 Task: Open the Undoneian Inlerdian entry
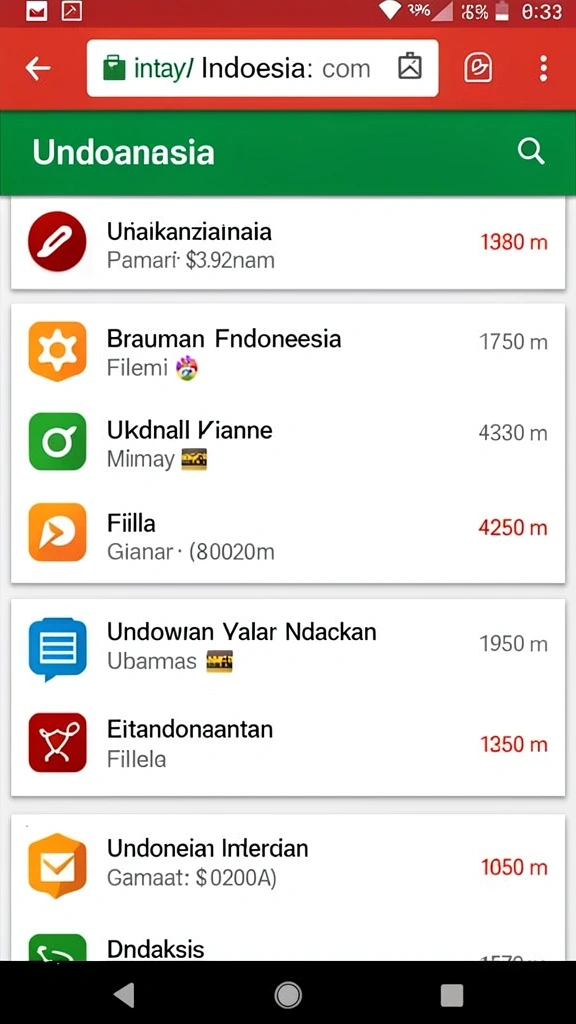pos(288,866)
